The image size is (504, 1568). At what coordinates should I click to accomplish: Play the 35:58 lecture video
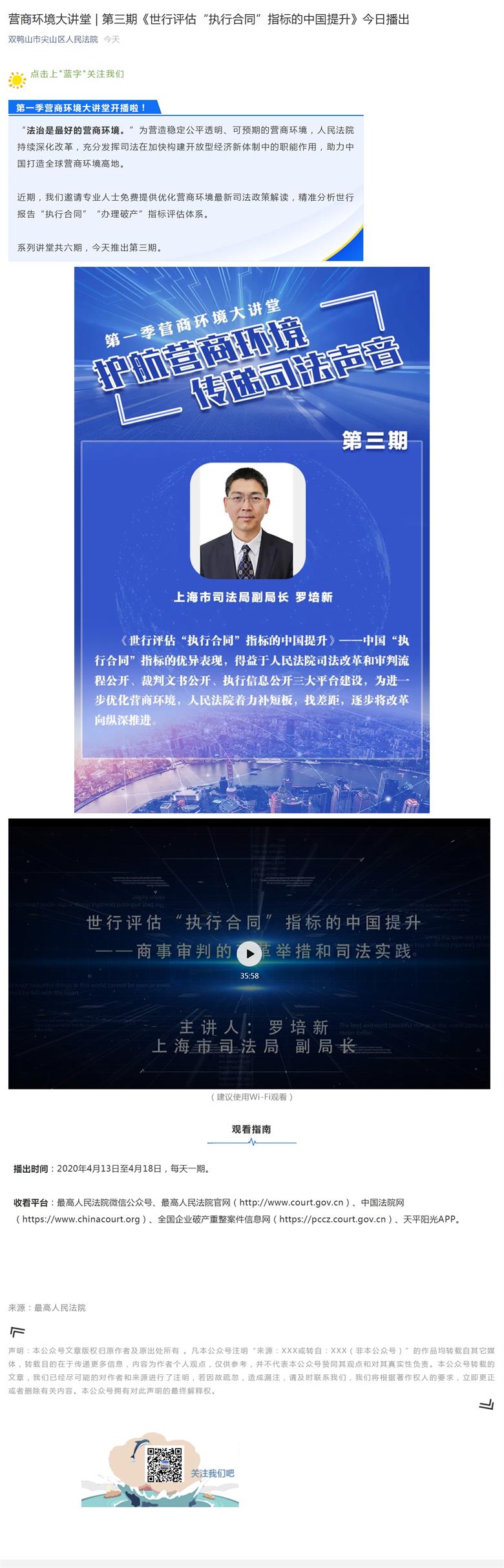click(249, 954)
